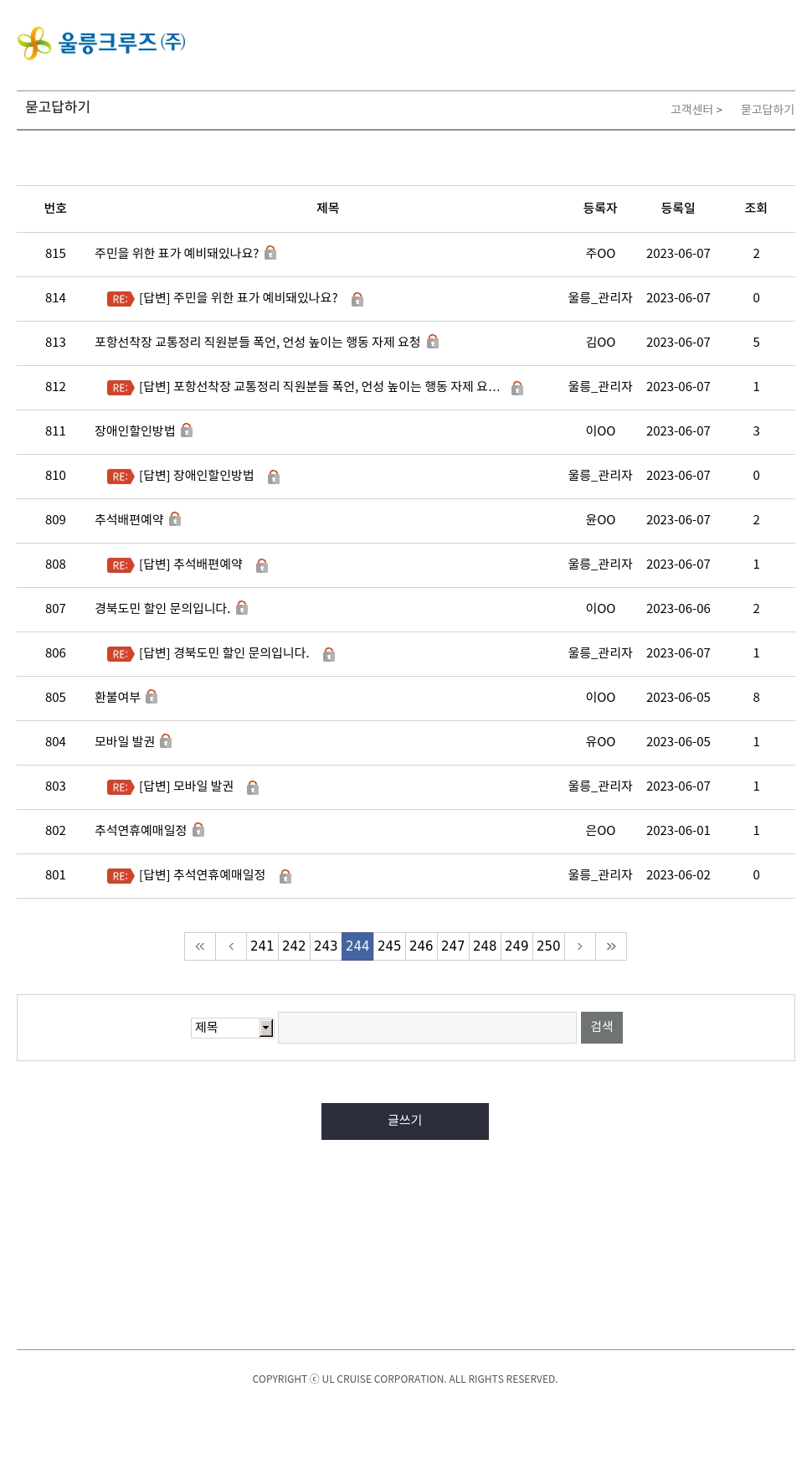Open post 815 about 표가 예비돼있나요

[177, 254]
